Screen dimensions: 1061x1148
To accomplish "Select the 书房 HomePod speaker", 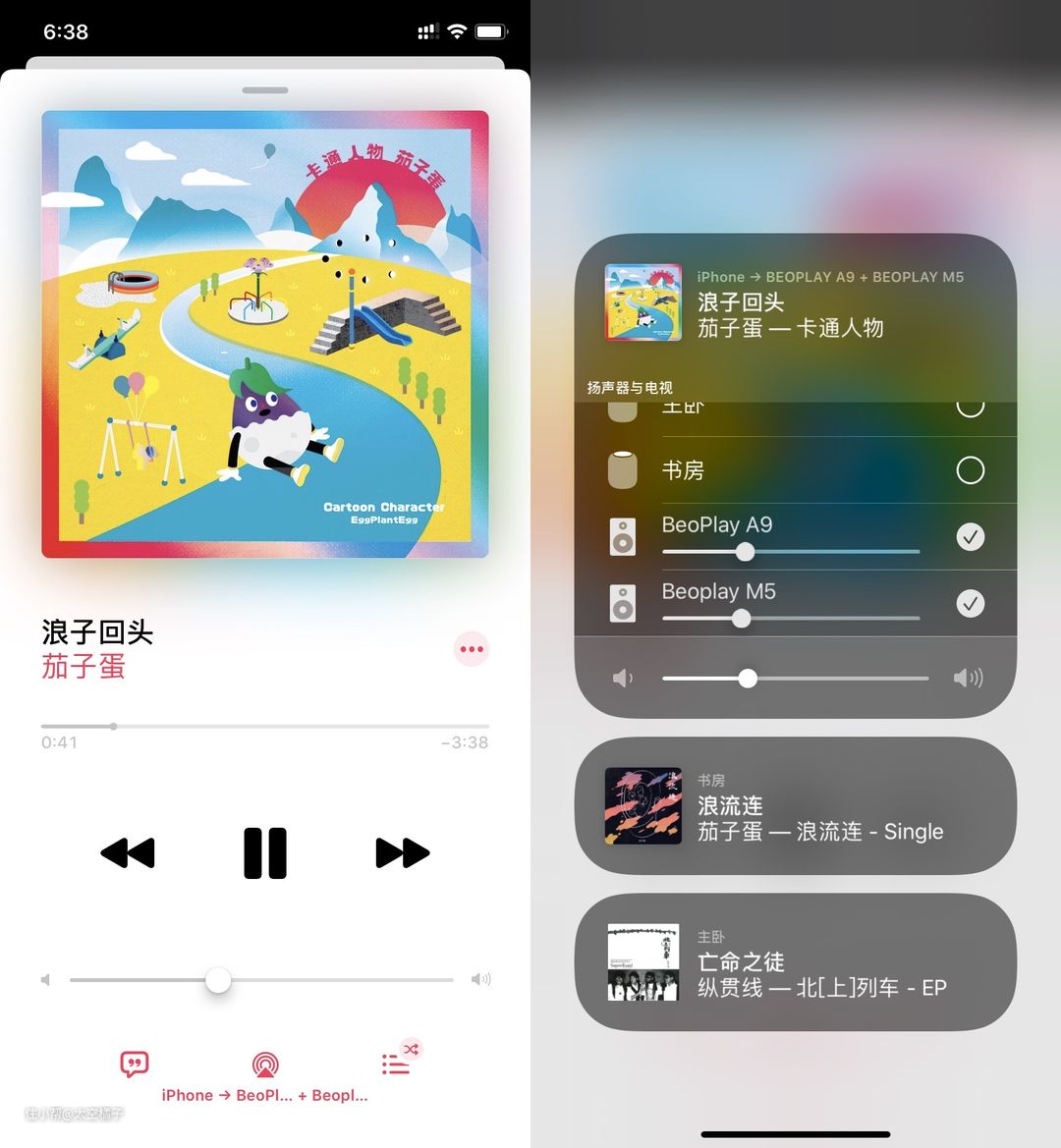I will [x=970, y=470].
